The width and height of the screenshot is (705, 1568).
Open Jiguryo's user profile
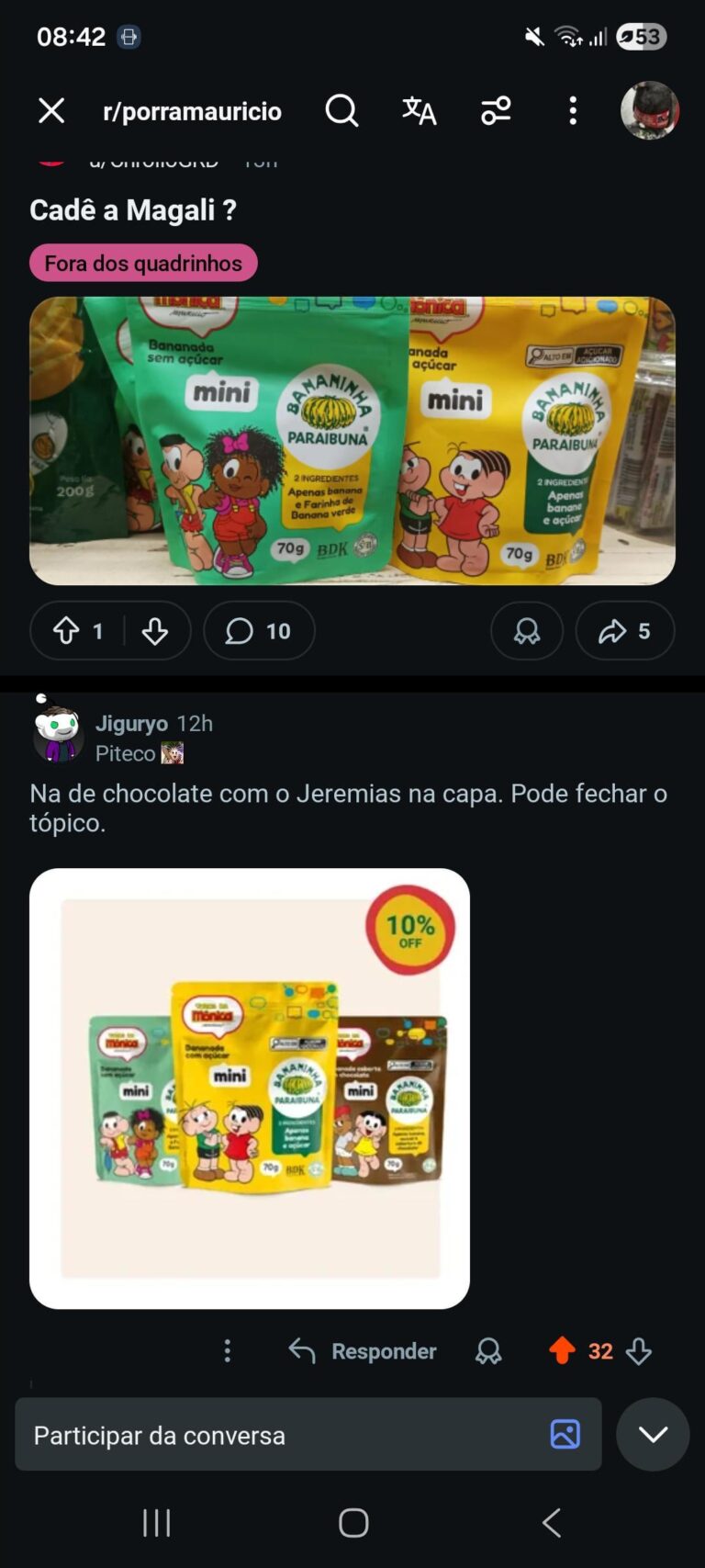pyautogui.click(x=131, y=724)
